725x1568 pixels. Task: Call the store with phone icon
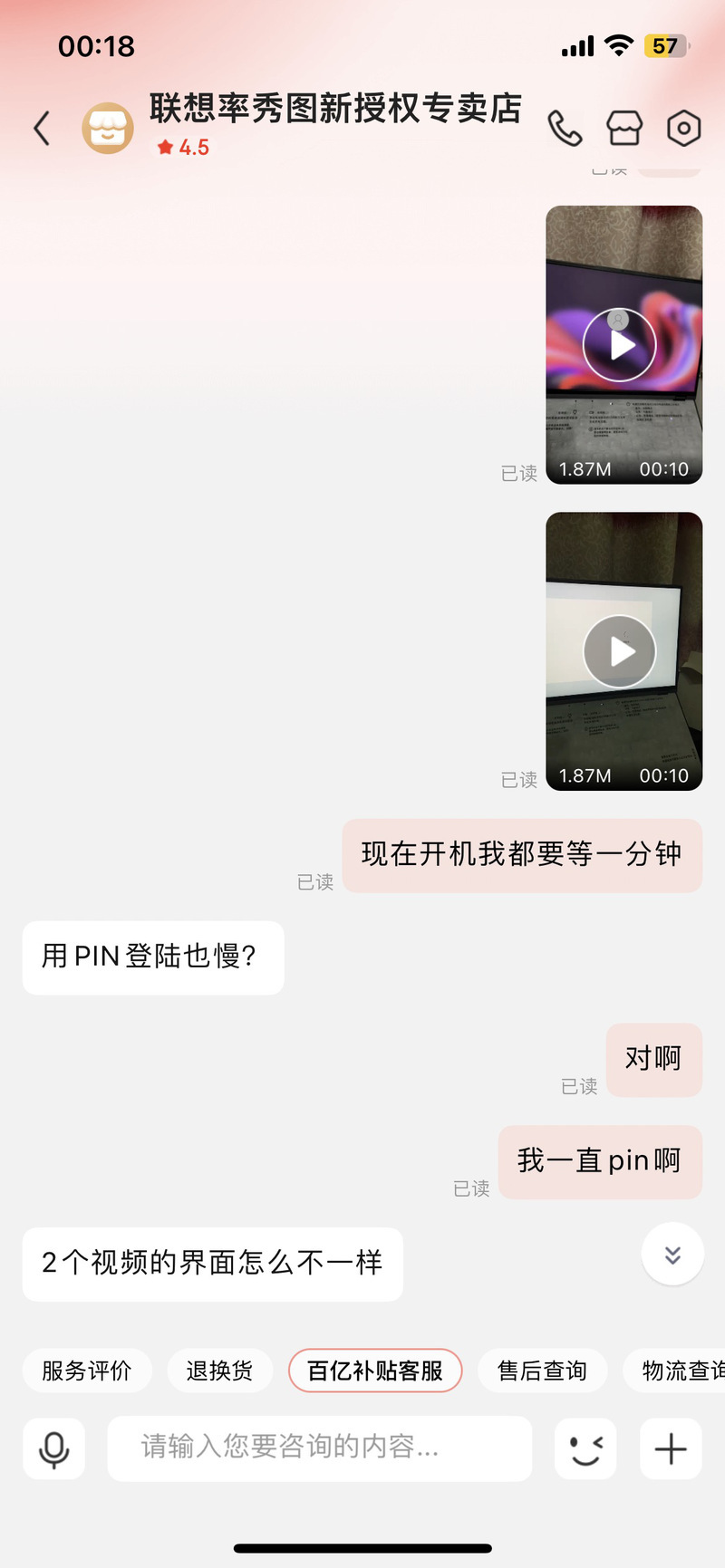[x=565, y=129]
